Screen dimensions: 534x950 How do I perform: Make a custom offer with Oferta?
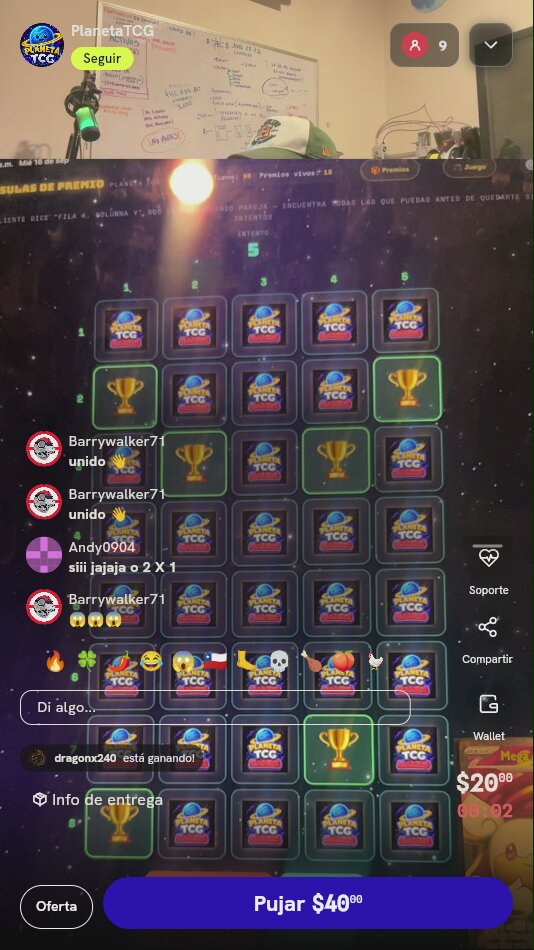coord(56,906)
